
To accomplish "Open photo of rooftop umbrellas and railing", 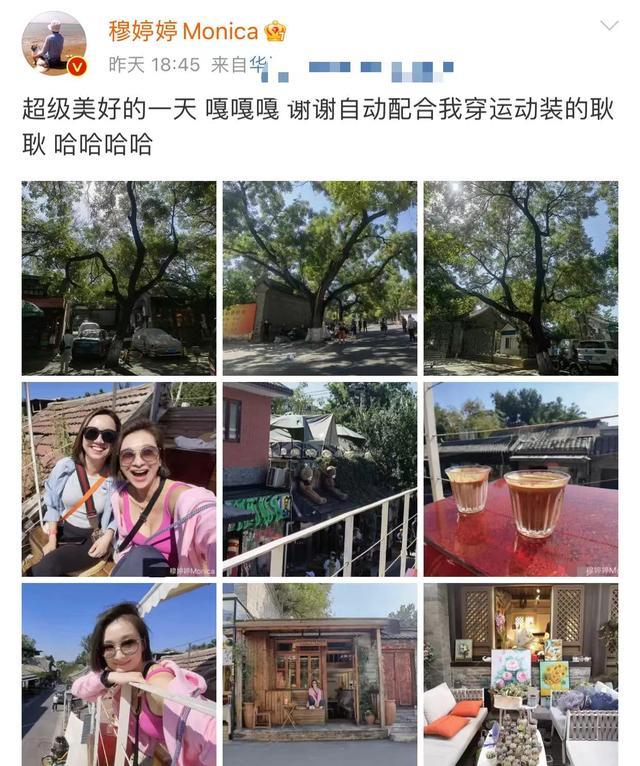I will [320, 479].
